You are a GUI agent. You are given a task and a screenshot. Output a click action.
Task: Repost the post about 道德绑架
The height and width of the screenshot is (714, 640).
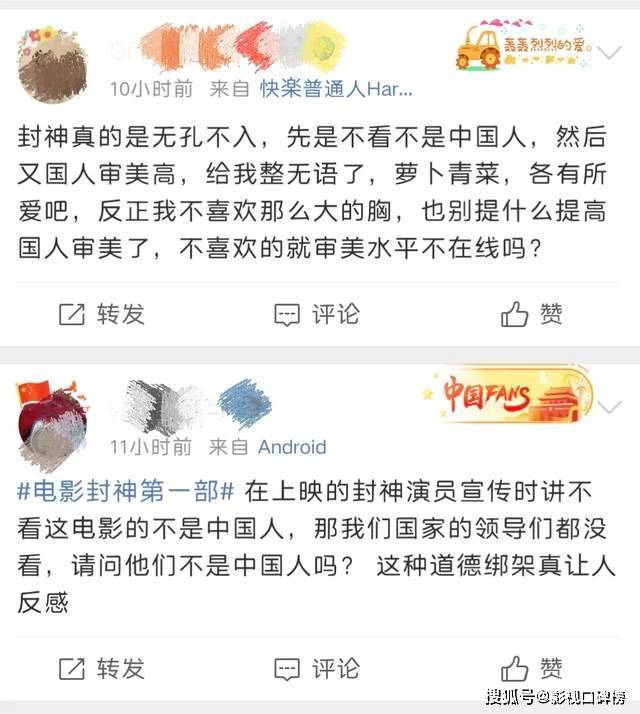[x=101, y=668]
